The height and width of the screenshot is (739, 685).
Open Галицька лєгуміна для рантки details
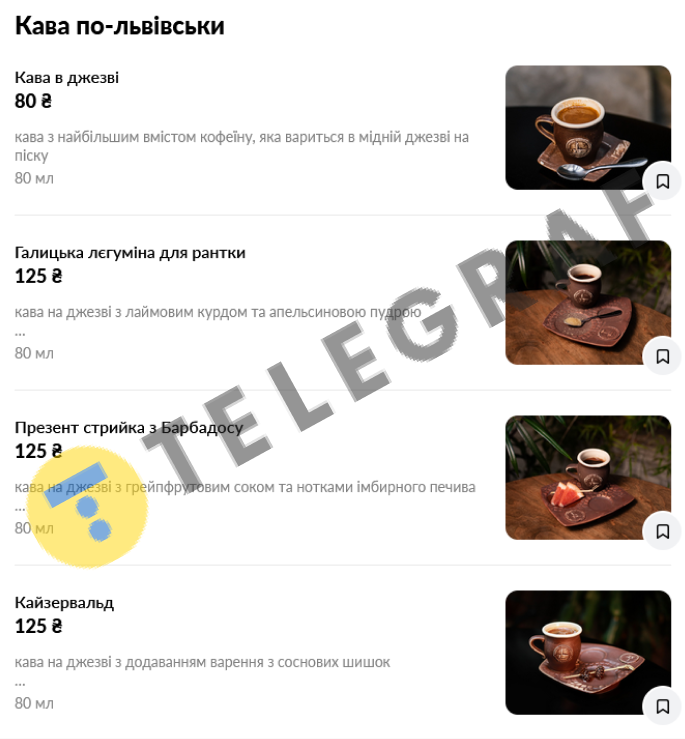[130, 253]
